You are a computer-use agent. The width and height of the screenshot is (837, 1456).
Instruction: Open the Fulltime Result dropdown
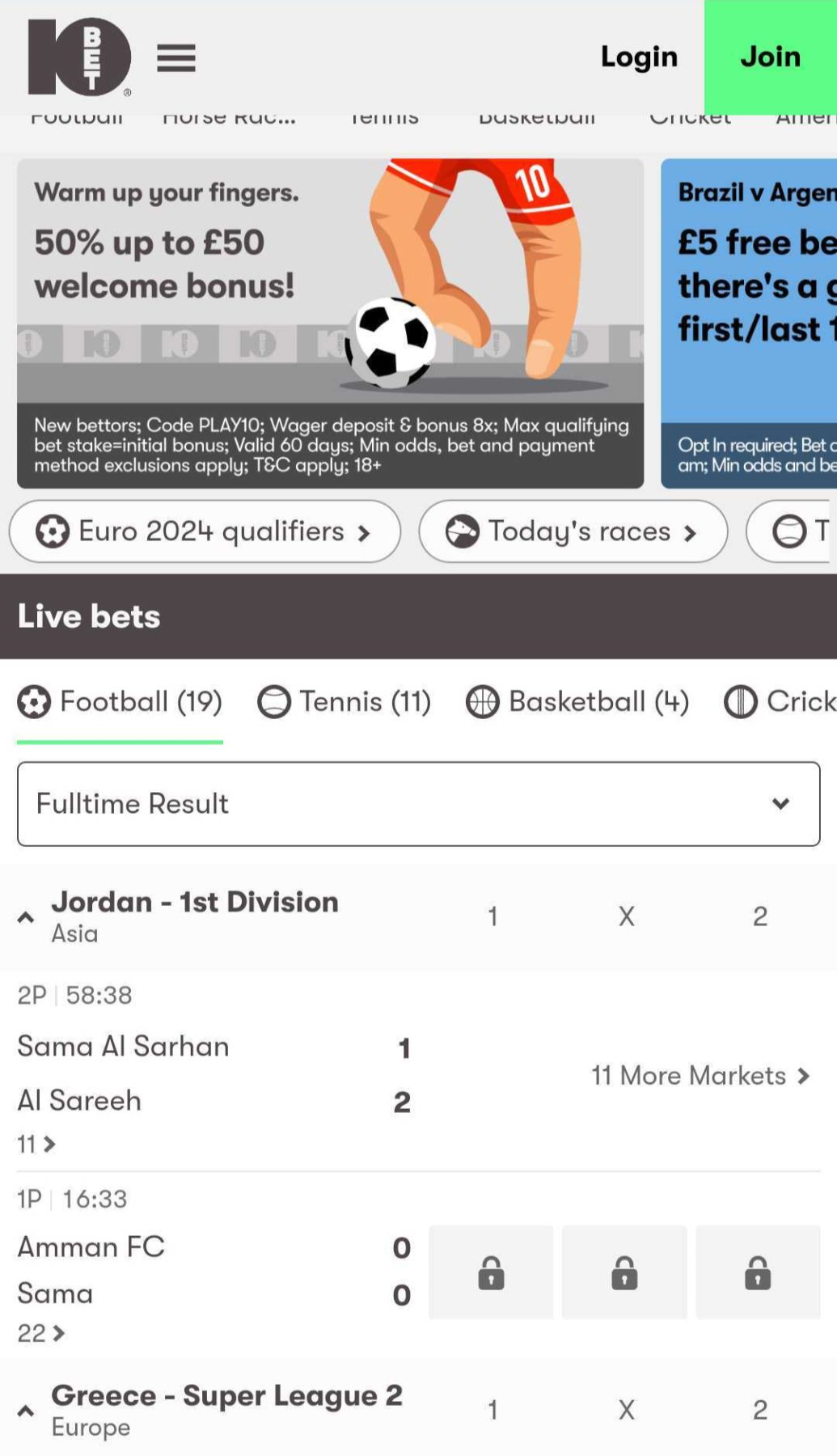pyautogui.click(x=419, y=804)
